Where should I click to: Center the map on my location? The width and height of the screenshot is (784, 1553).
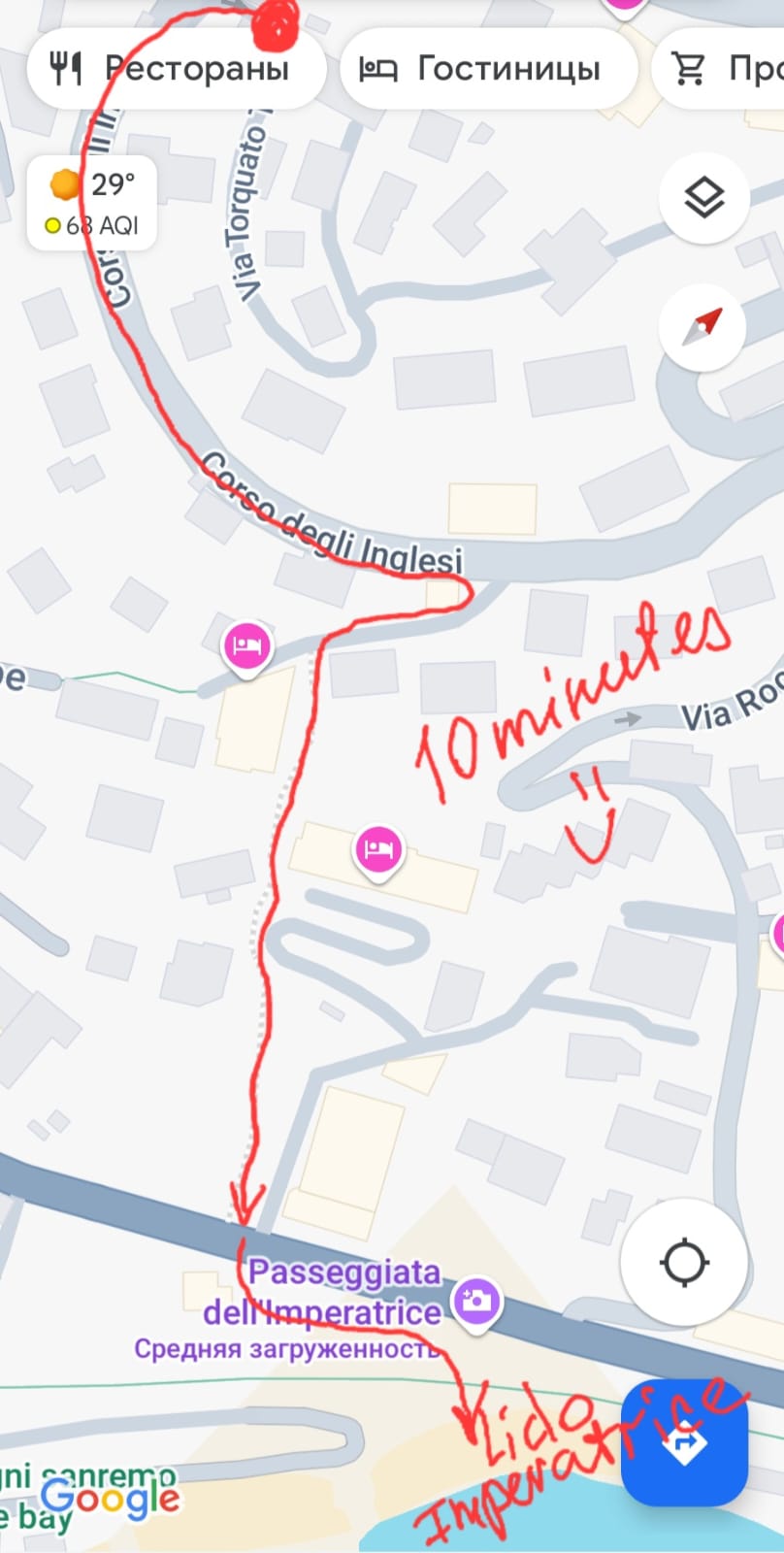click(x=684, y=1263)
